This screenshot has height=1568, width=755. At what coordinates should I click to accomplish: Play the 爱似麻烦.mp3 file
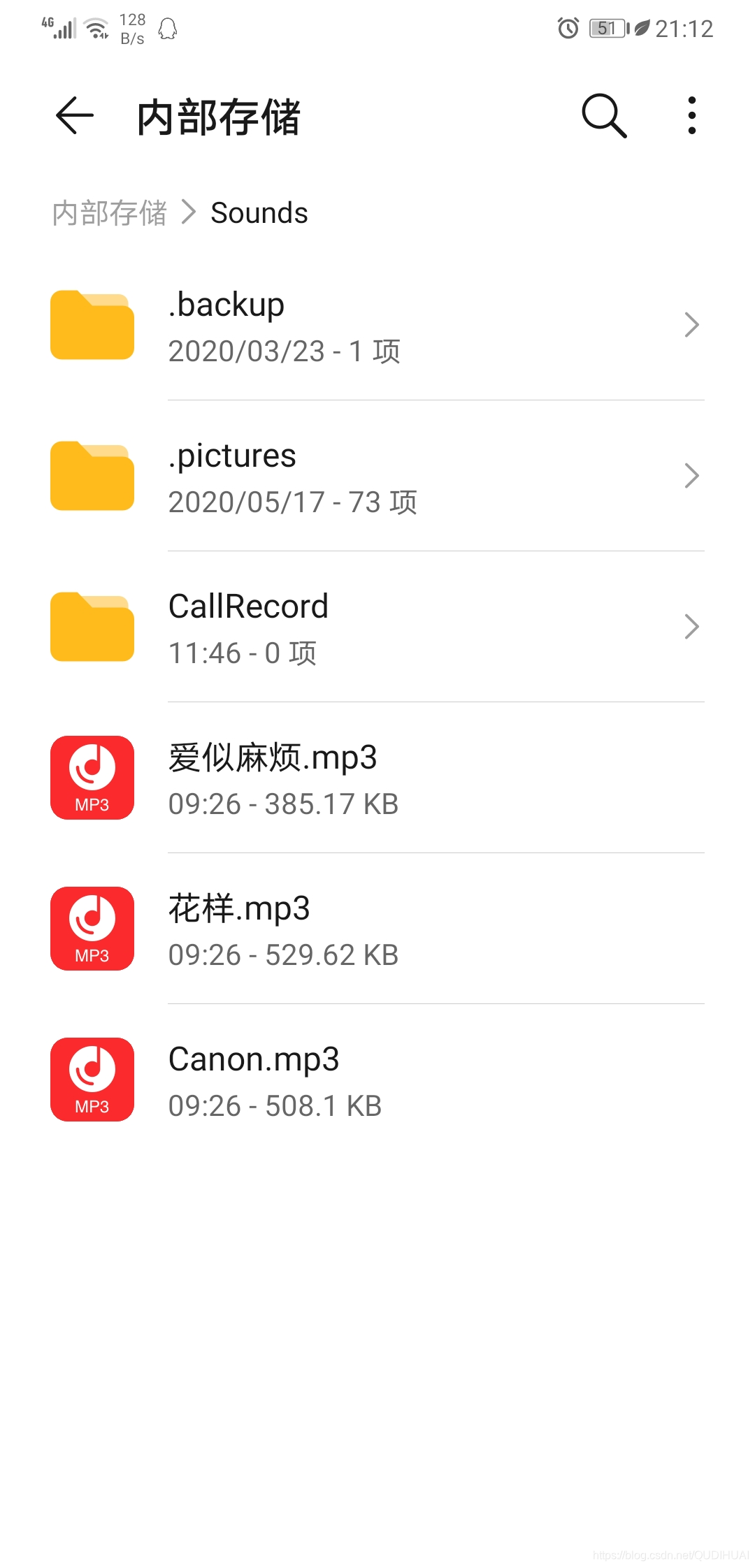tap(377, 778)
